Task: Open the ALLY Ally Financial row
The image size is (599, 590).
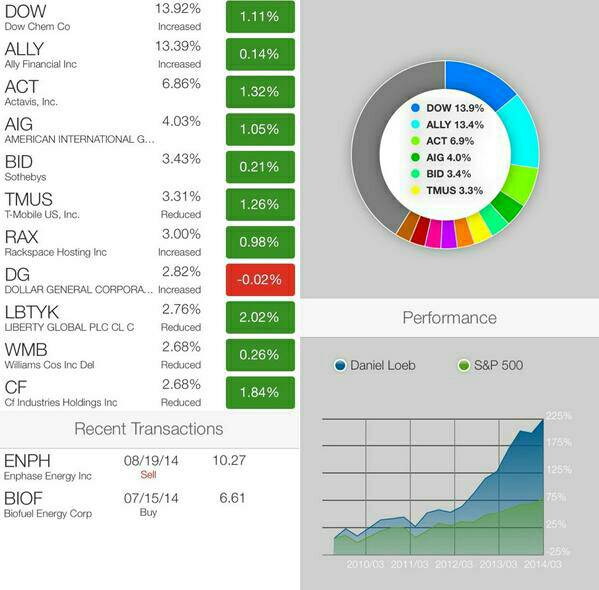Action: (150, 54)
